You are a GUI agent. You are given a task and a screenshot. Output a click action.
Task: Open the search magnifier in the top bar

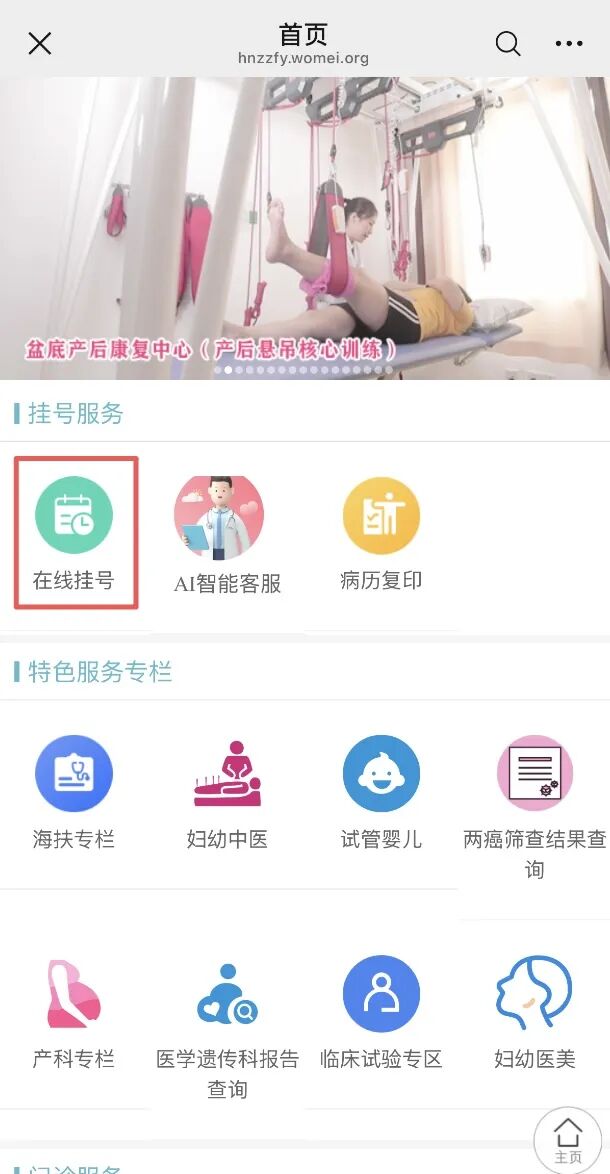[508, 43]
